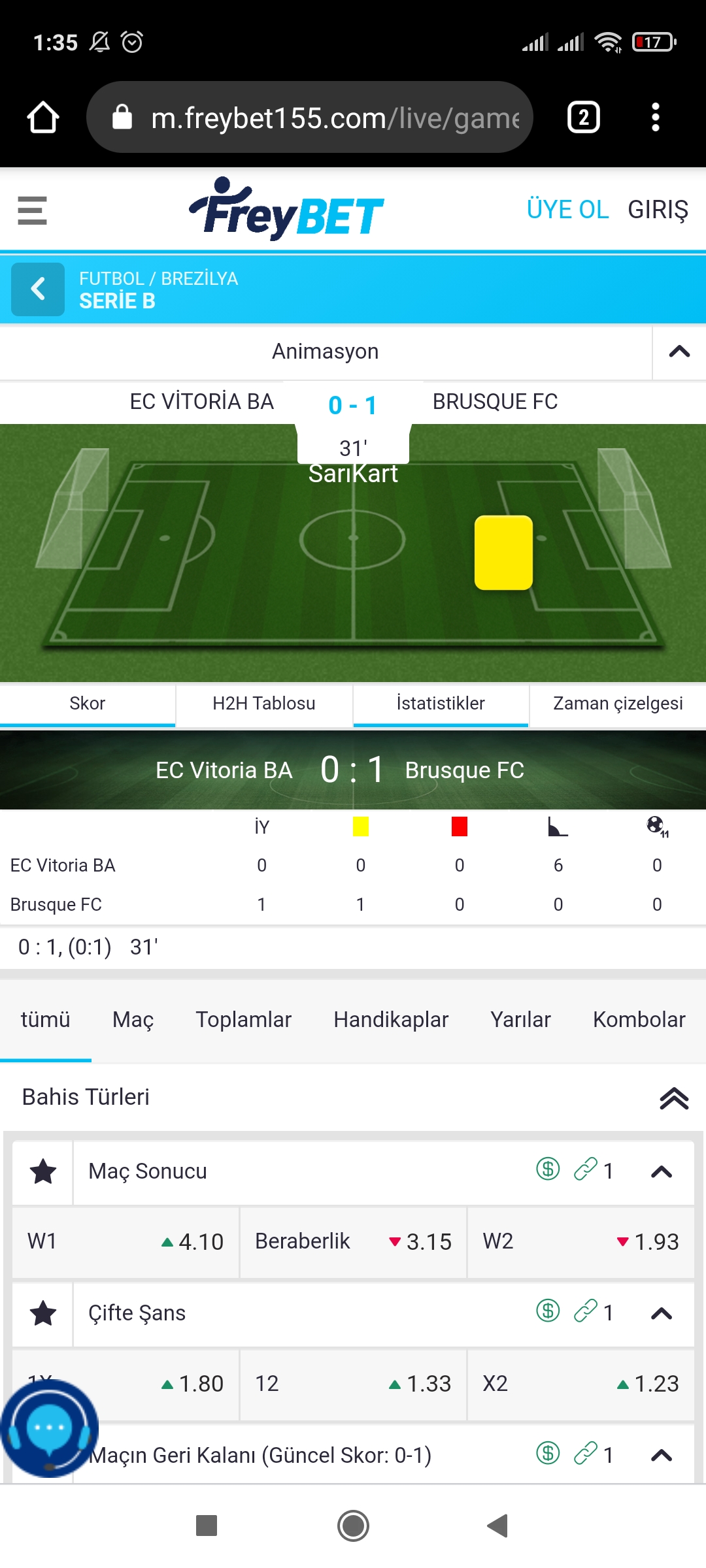Open the browser overflow menu
Image resolution: width=706 pixels, height=1568 pixels.
(x=656, y=118)
